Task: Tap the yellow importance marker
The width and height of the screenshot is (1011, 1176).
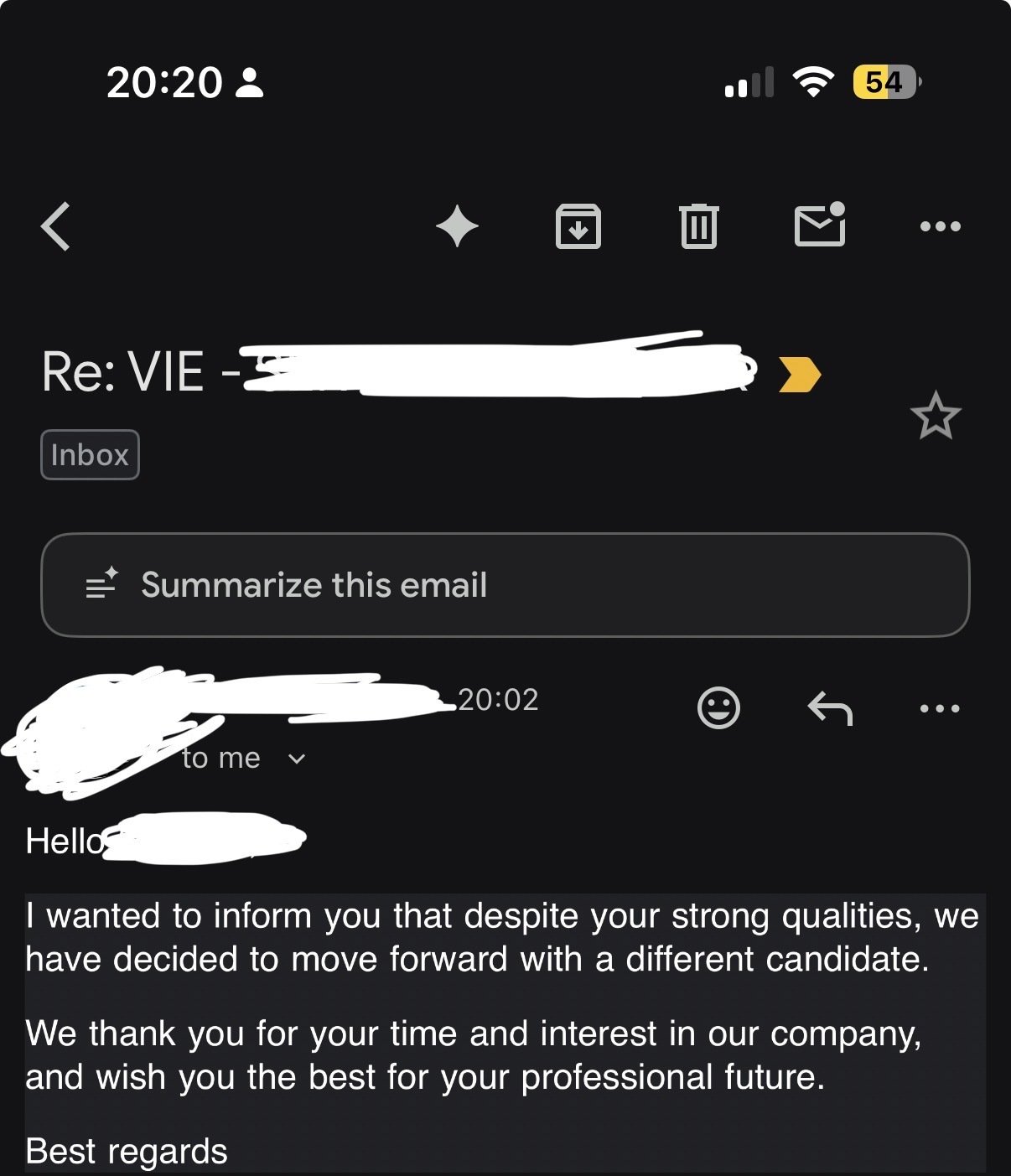Action: pyautogui.click(x=800, y=374)
